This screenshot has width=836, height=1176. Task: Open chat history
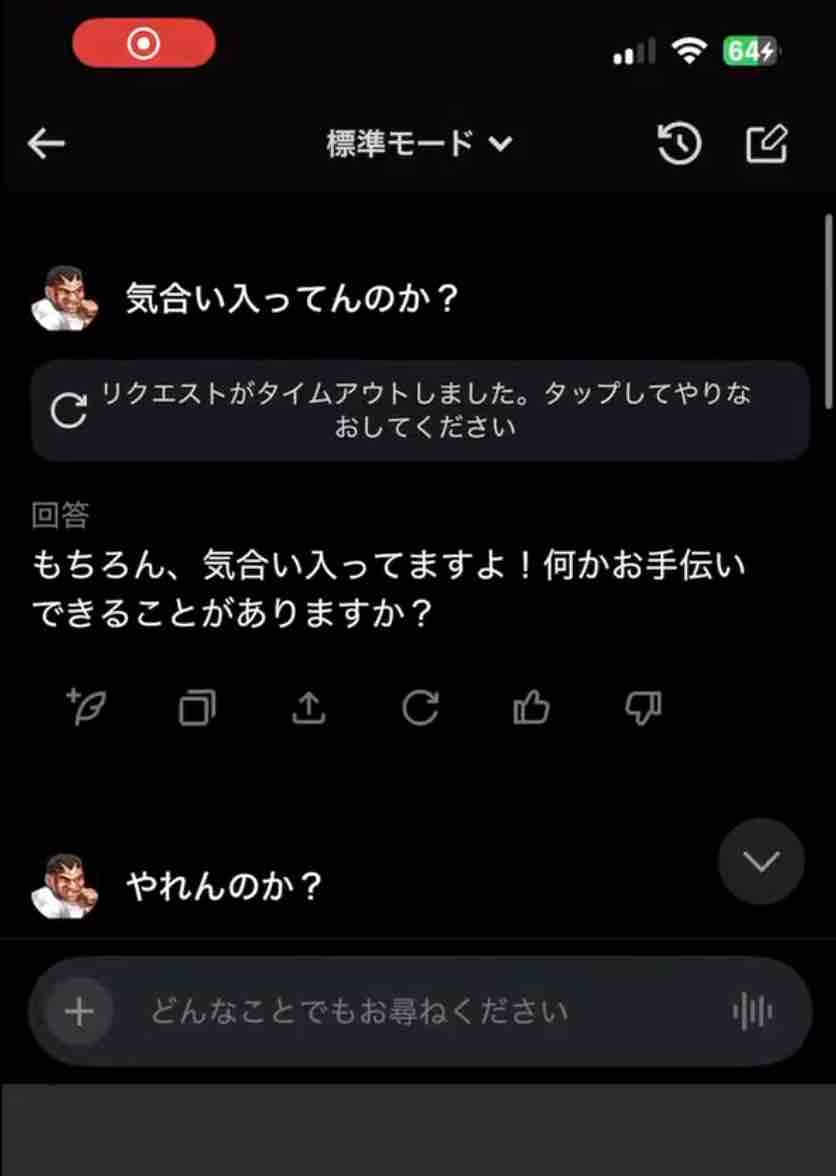click(x=679, y=144)
